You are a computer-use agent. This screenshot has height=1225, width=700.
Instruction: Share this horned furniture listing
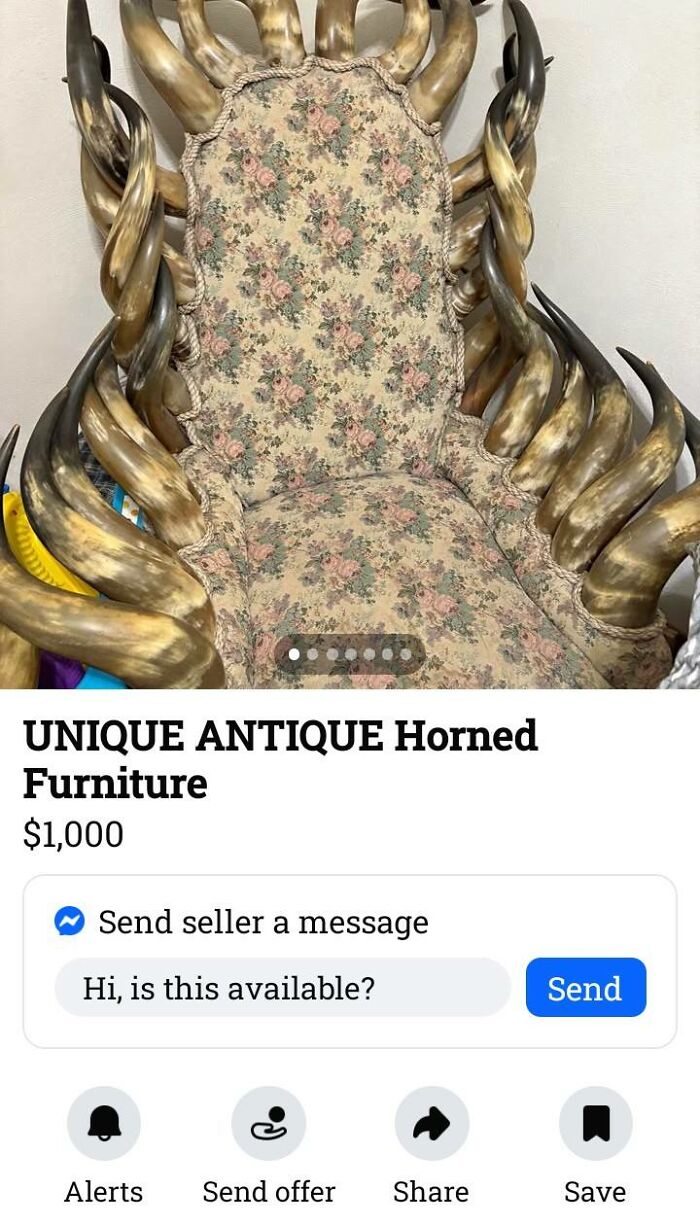pyautogui.click(x=431, y=1124)
